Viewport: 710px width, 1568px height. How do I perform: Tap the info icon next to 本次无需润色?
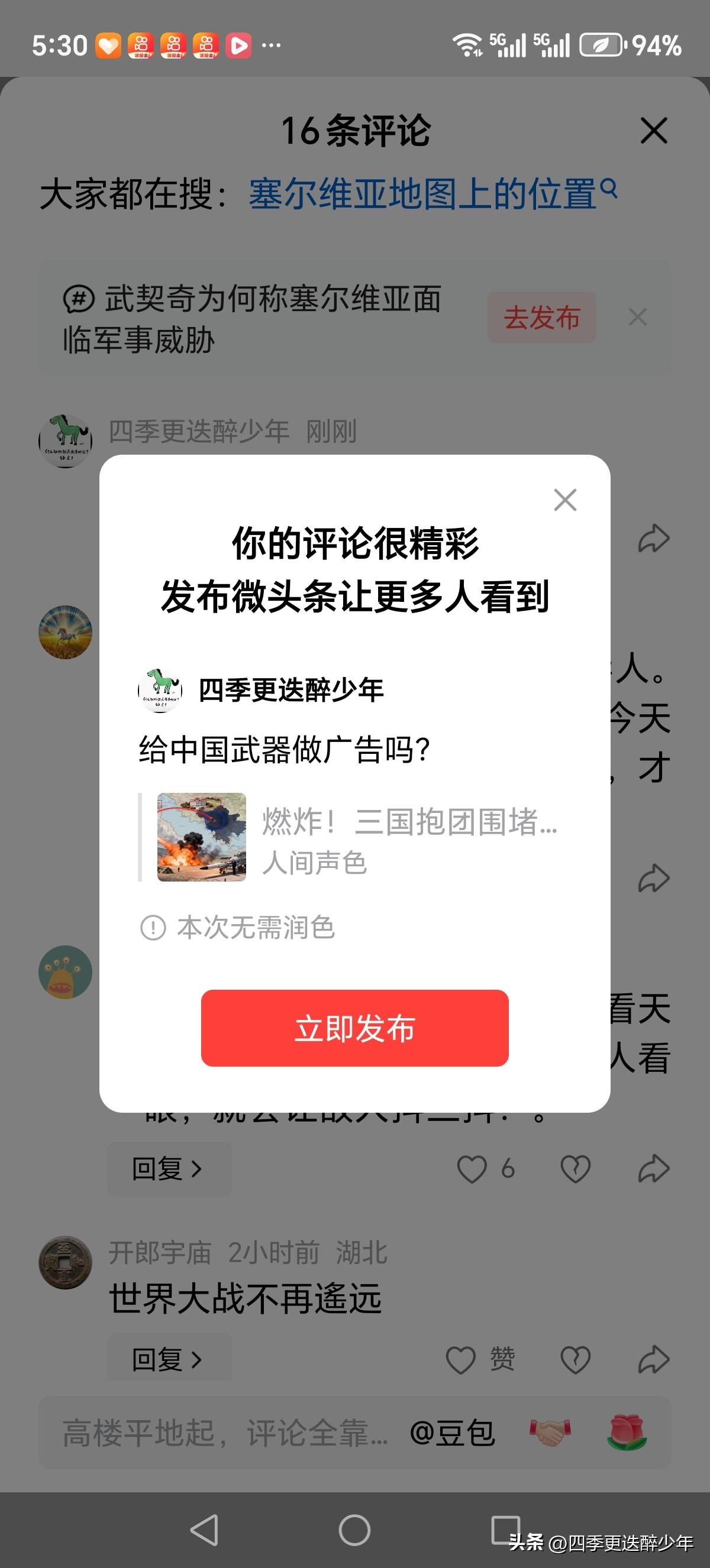(153, 927)
